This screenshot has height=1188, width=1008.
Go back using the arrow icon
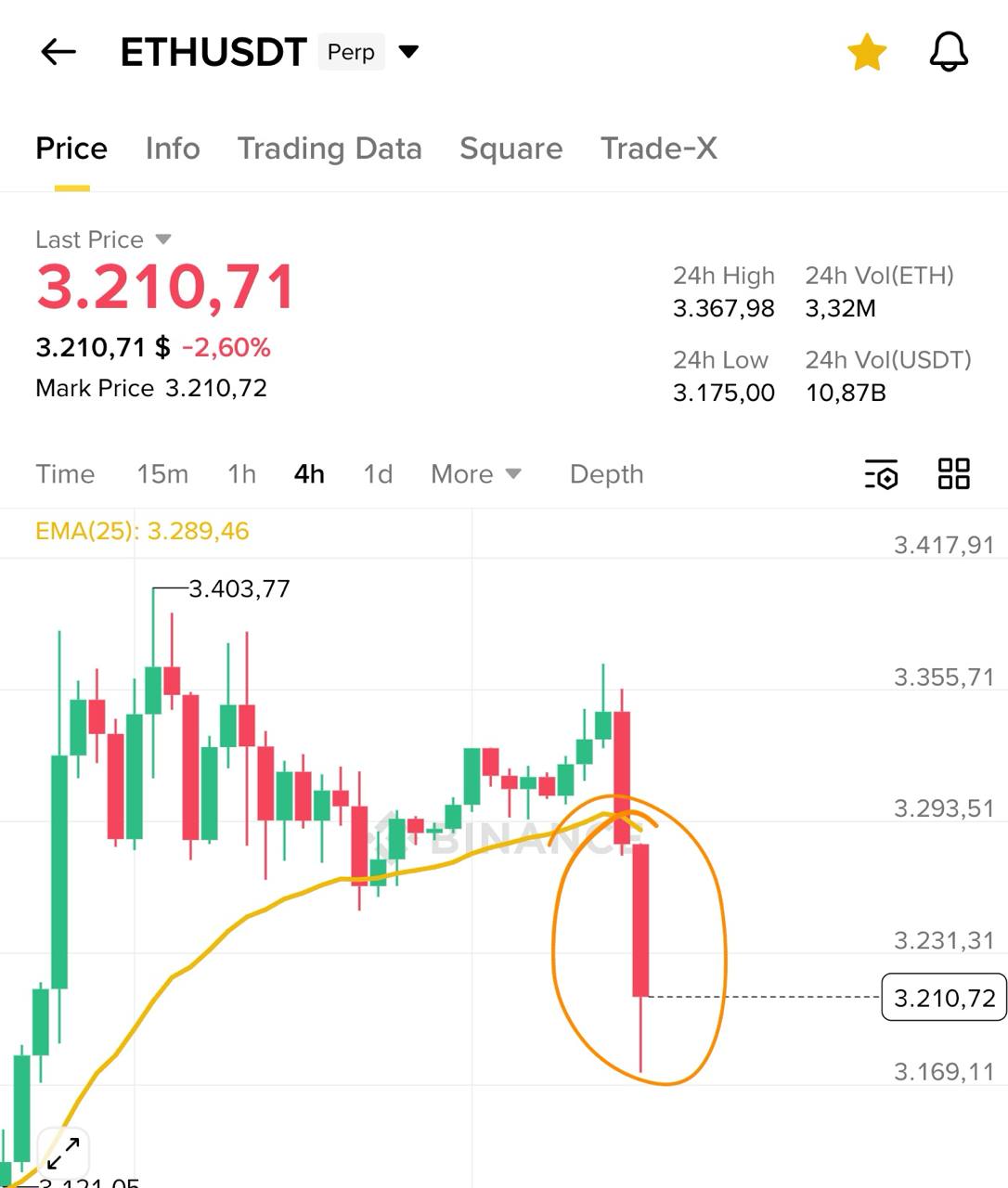58,52
